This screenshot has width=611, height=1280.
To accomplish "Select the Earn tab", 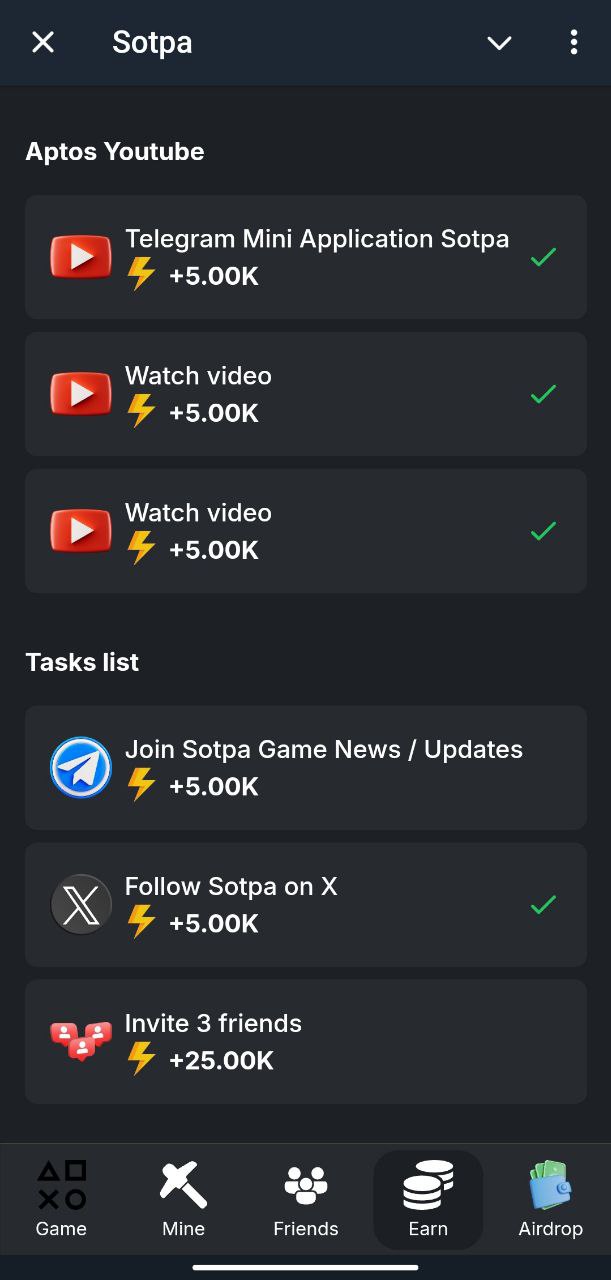I will coord(428,1200).
